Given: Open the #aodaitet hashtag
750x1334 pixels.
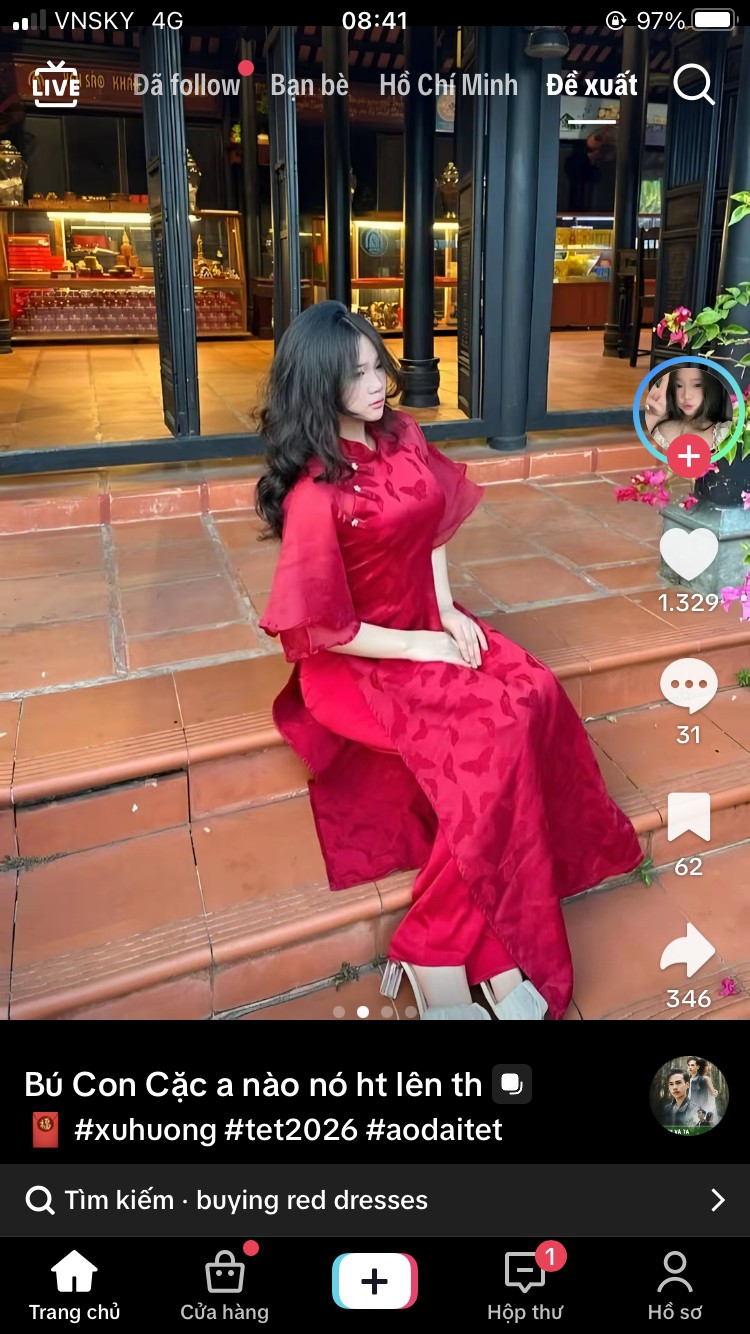Looking at the screenshot, I should [434, 1130].
